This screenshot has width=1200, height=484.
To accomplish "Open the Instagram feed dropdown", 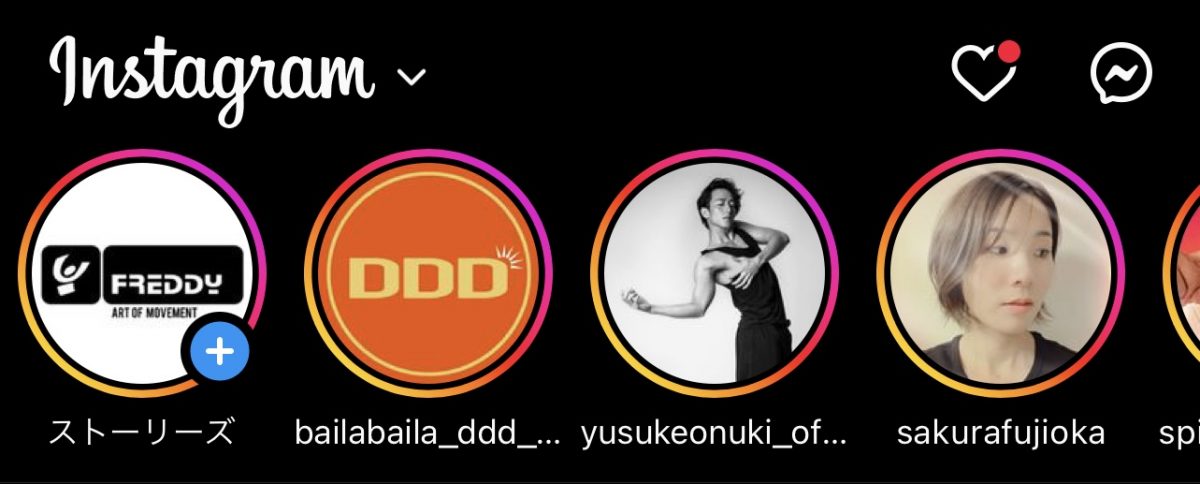I will (411, 77).
